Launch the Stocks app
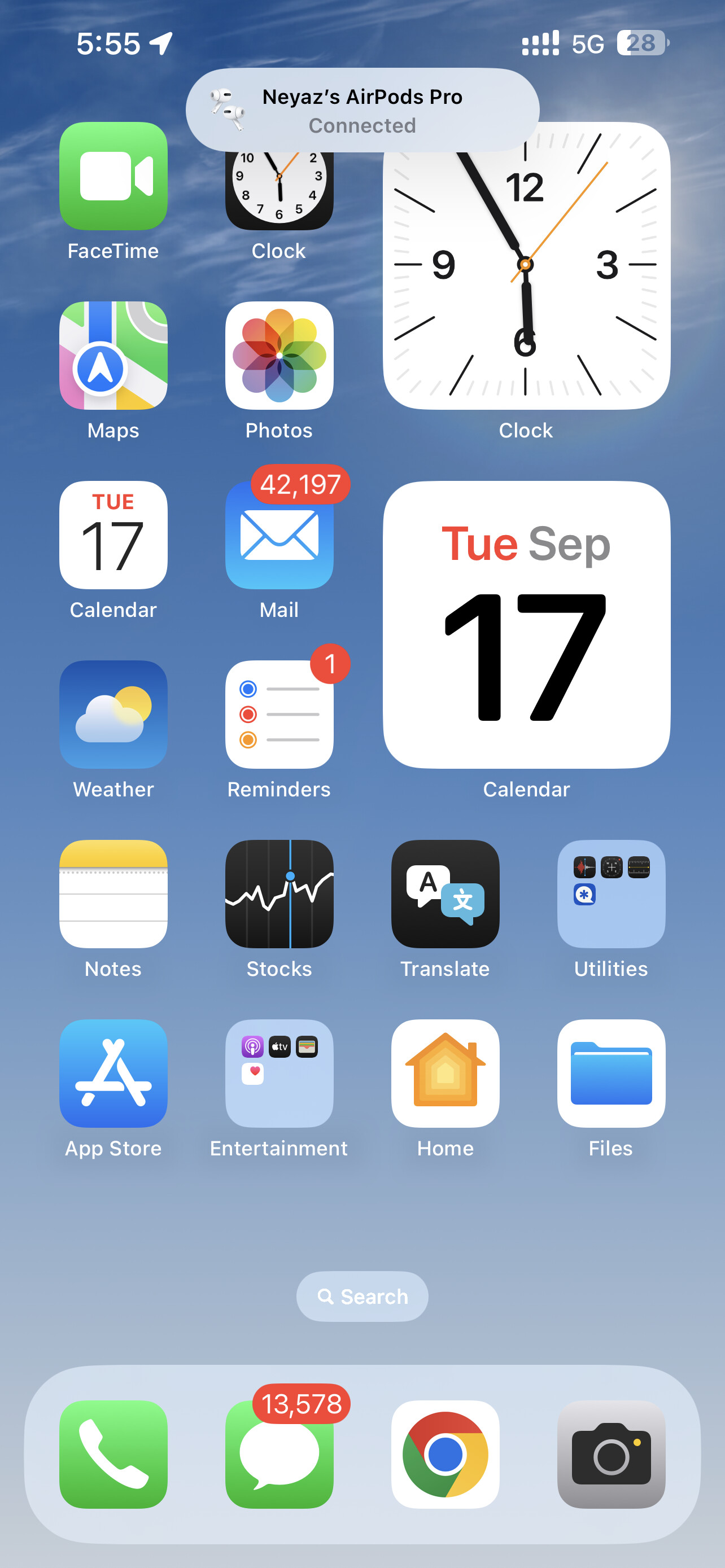This screenshot has height=1568, width=725. pos(279,894)
